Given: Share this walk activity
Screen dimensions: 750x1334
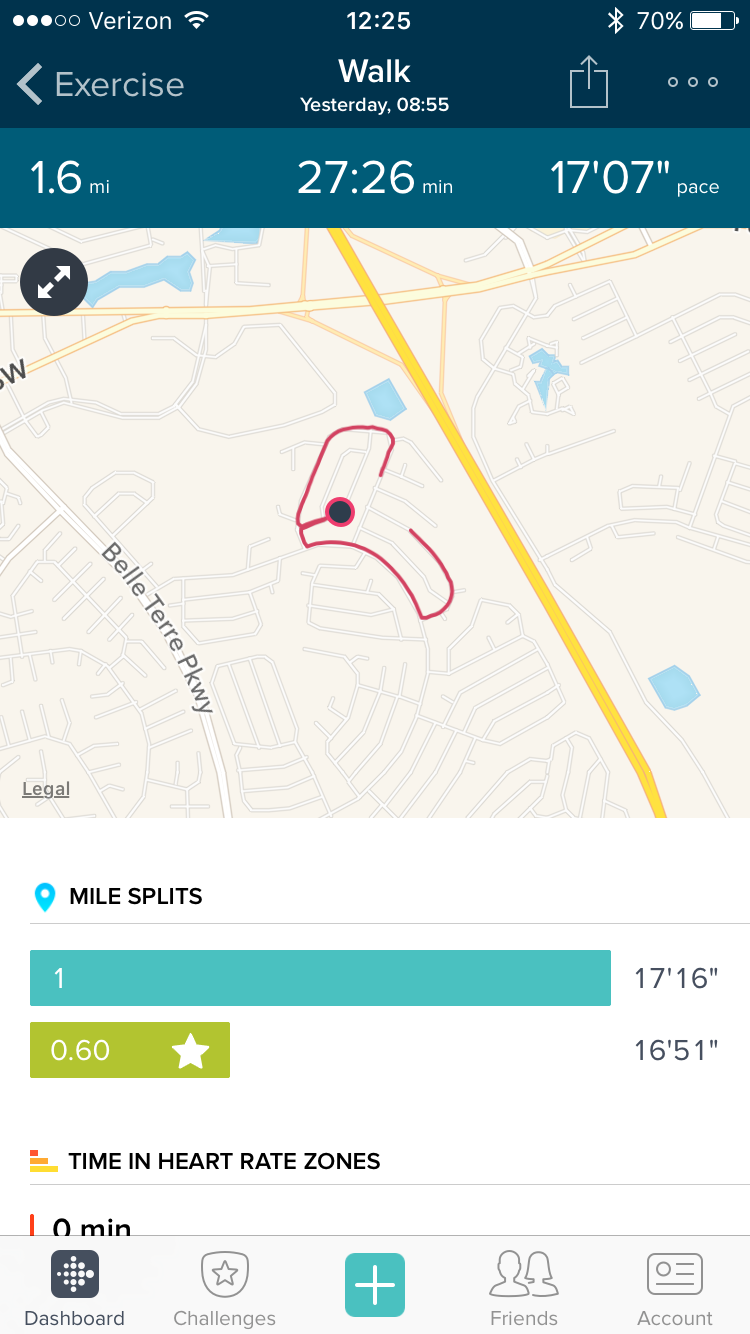Looking at the screenshot, I should pyautogui.click(x=589, y=82).
